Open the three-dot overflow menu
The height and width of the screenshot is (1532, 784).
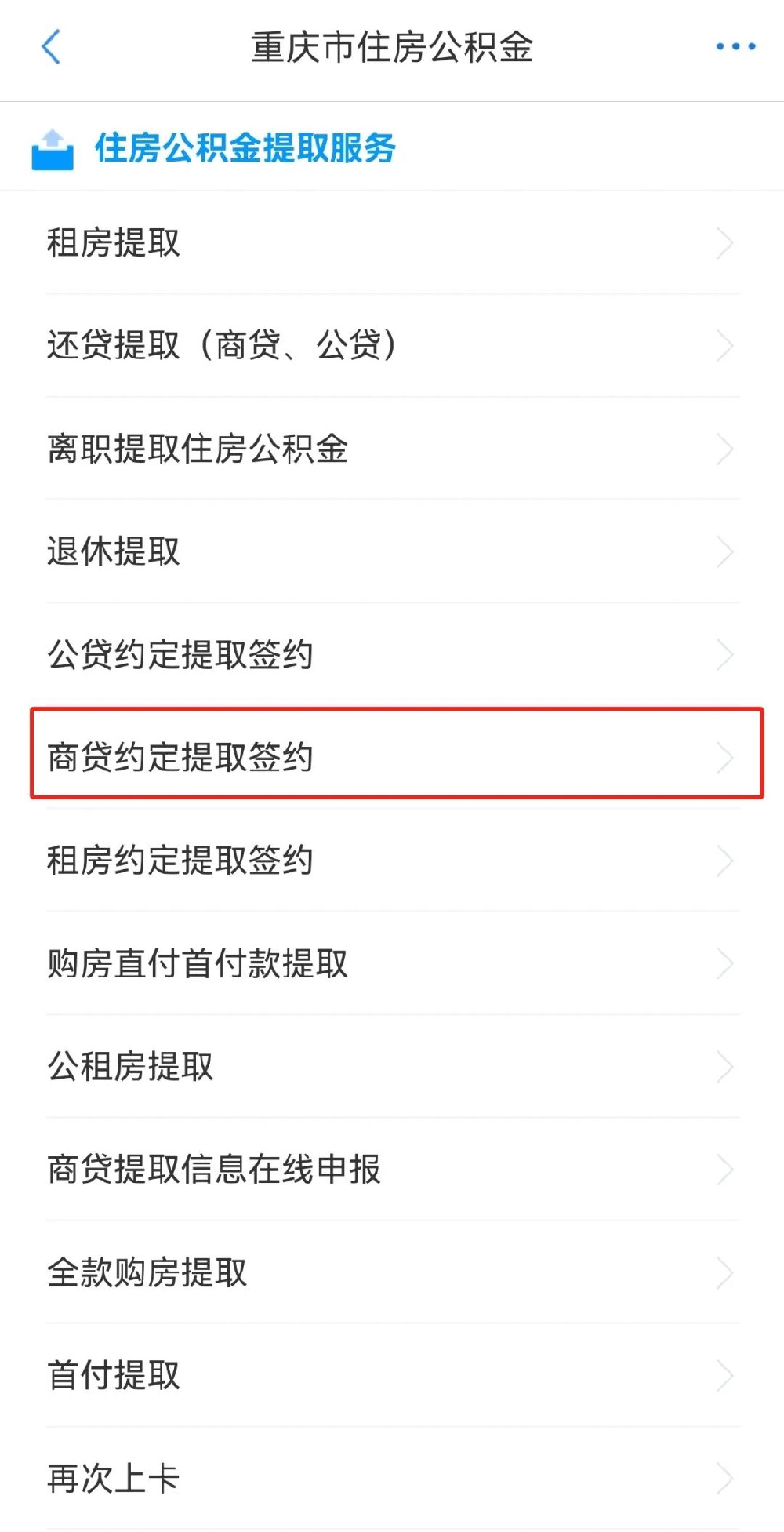point(735,47)
